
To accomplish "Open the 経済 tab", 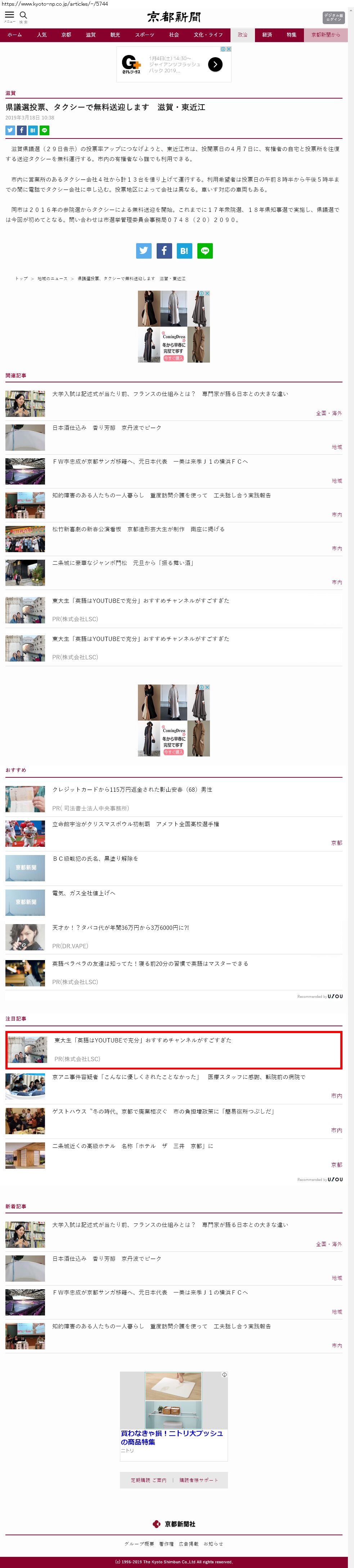I will (x=267, y=35).
